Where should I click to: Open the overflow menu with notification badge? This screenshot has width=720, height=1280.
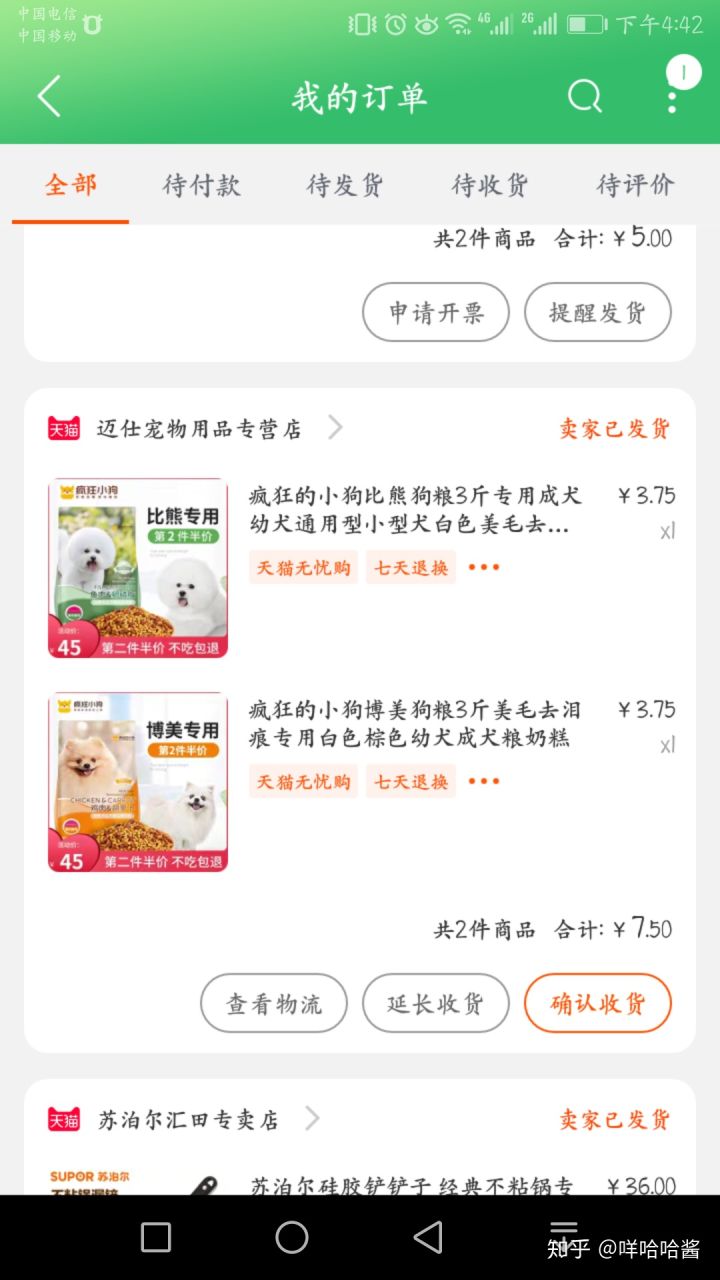[x=672, y=95]
